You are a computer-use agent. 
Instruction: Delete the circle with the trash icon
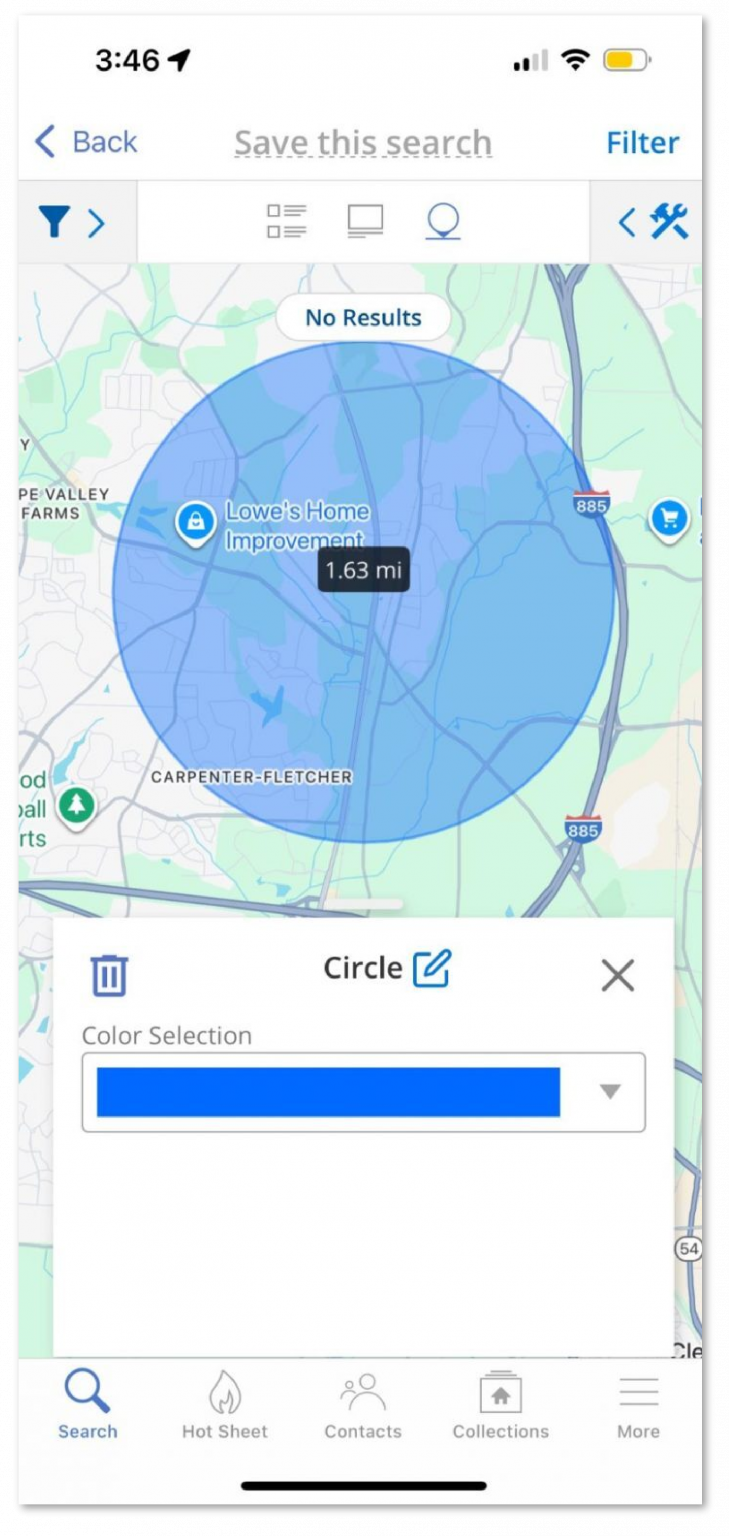109,974
